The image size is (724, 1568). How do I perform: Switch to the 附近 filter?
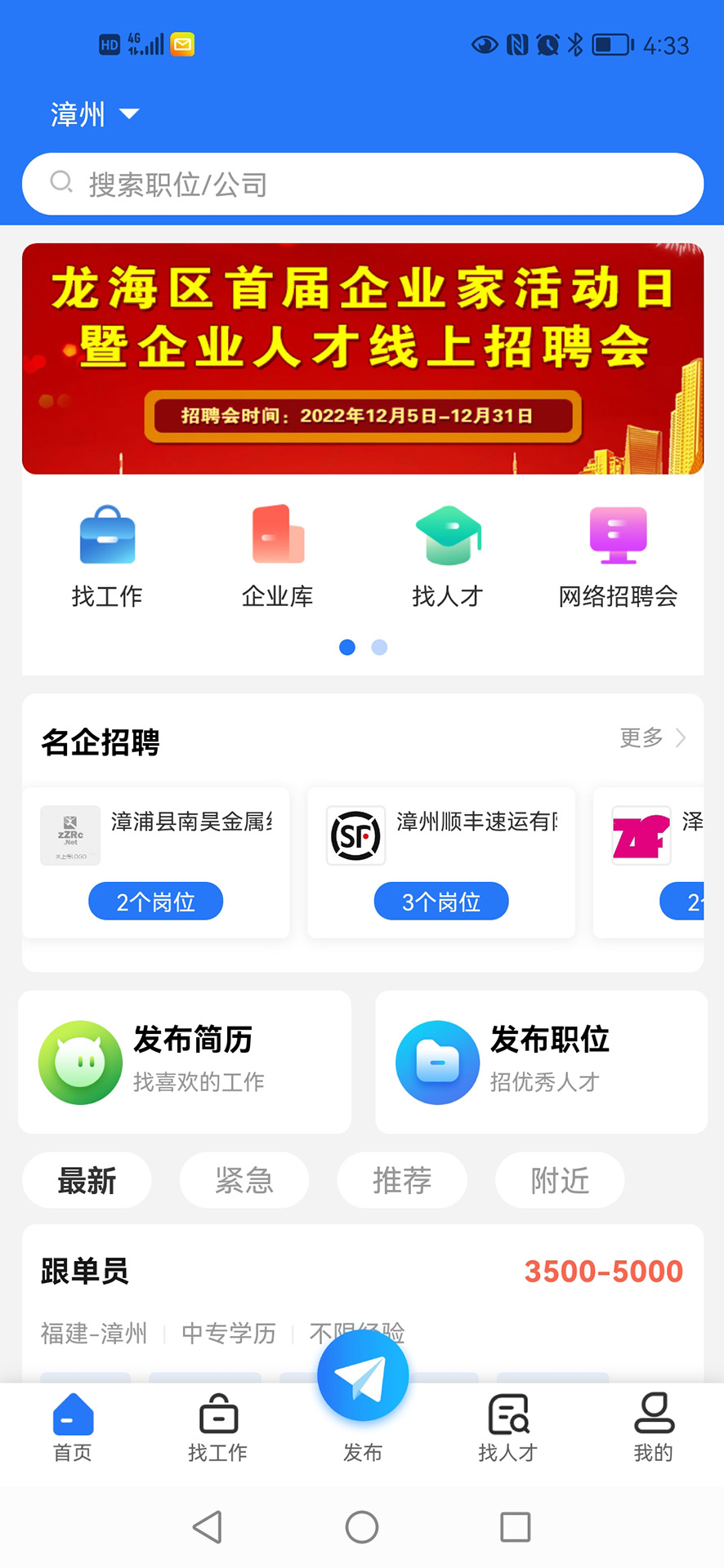559,1180
